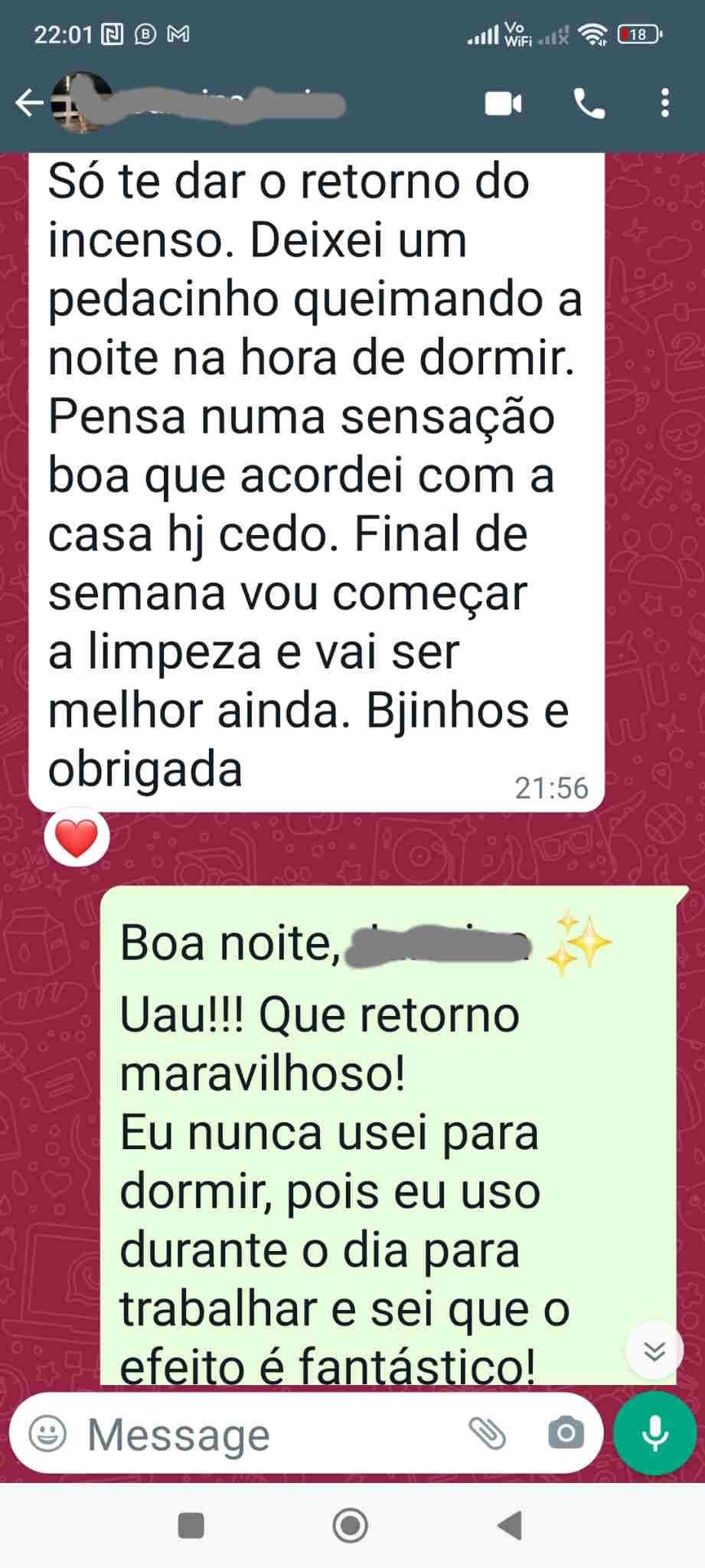Go back to the chat list

(29, 103)
